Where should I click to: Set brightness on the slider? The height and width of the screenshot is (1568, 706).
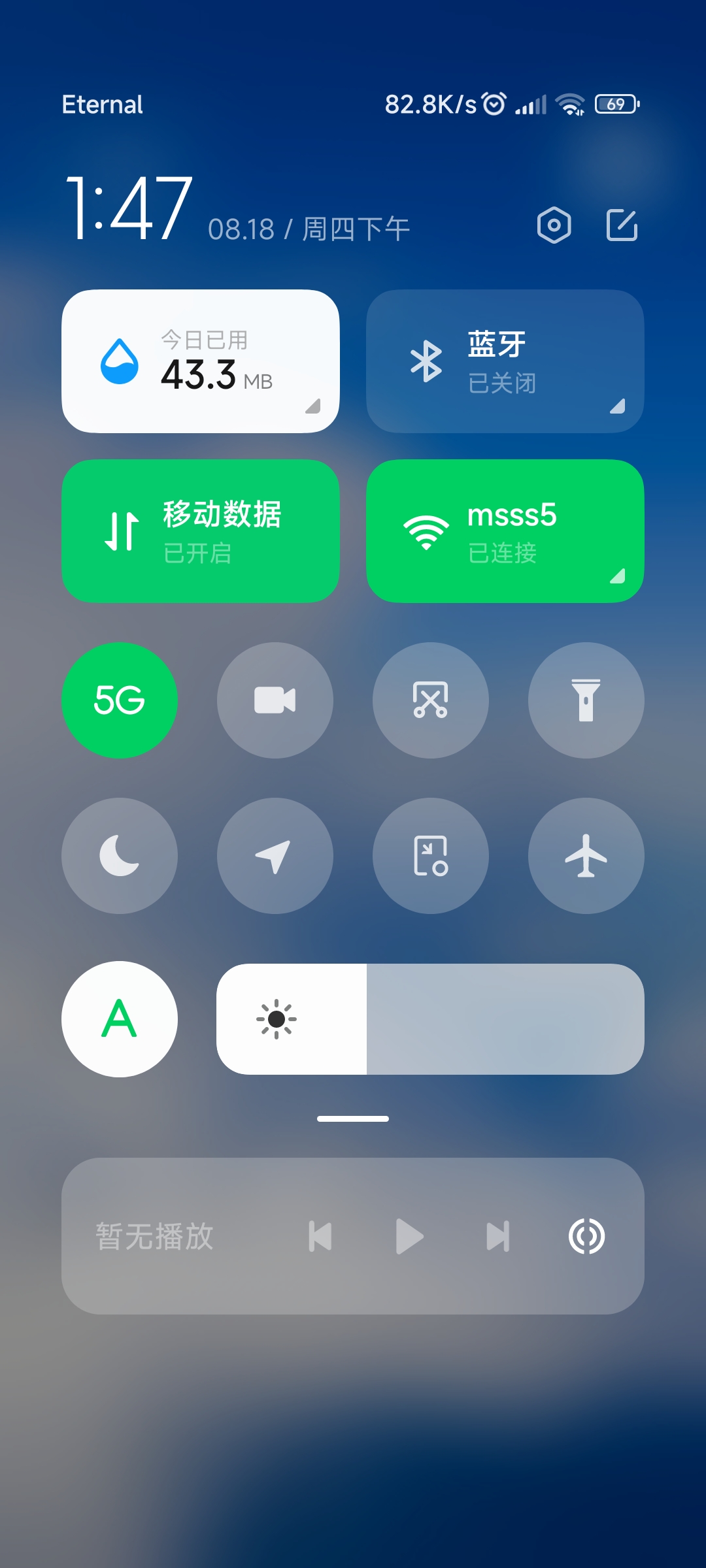click(430, 1019)
